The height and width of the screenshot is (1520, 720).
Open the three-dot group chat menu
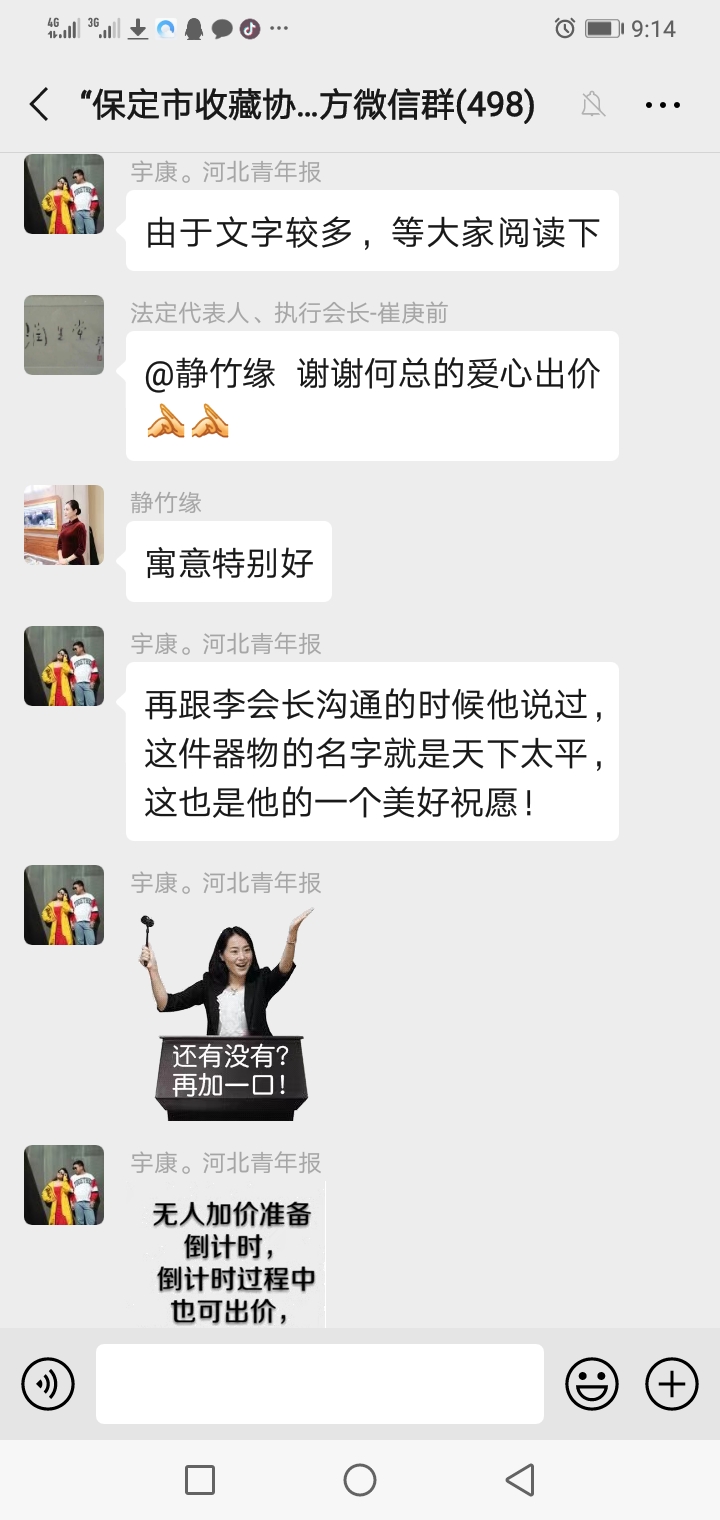click(x=662, y=104)
